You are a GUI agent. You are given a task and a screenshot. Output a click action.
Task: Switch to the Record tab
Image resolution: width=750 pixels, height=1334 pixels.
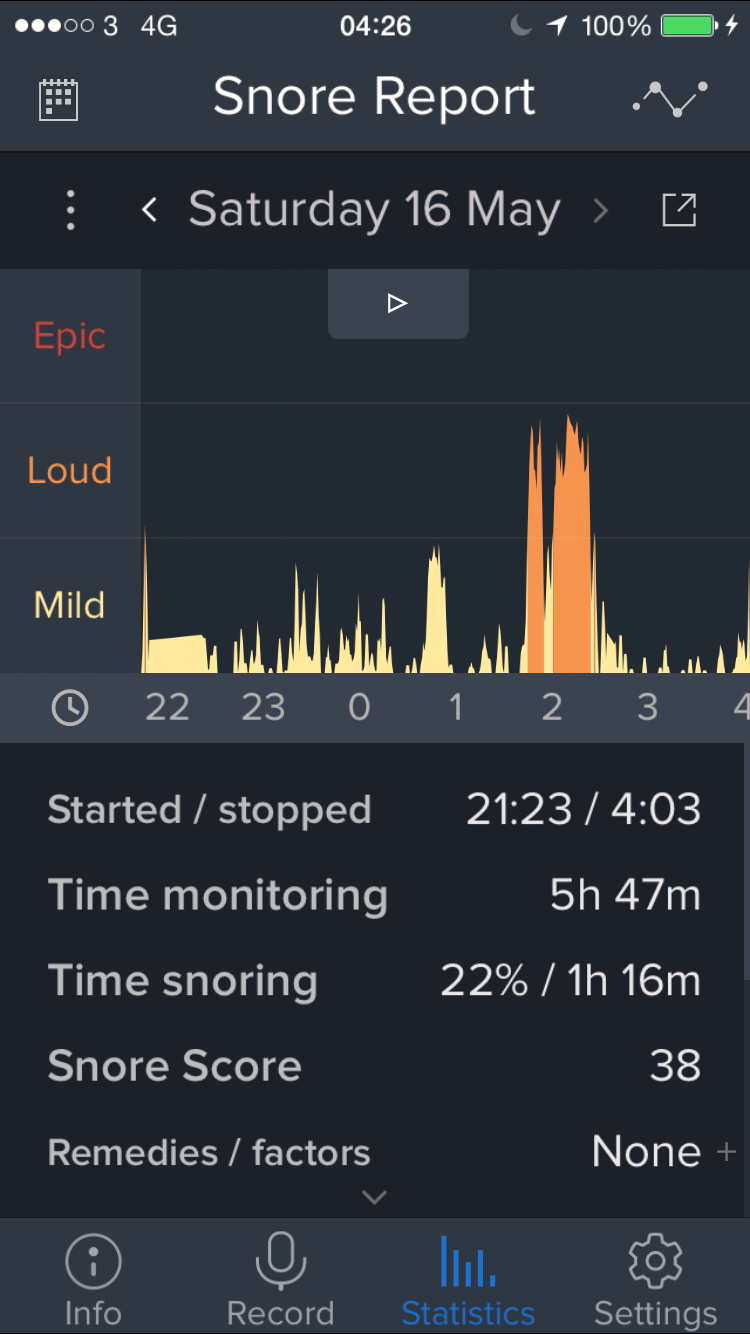pos(280,1278)
